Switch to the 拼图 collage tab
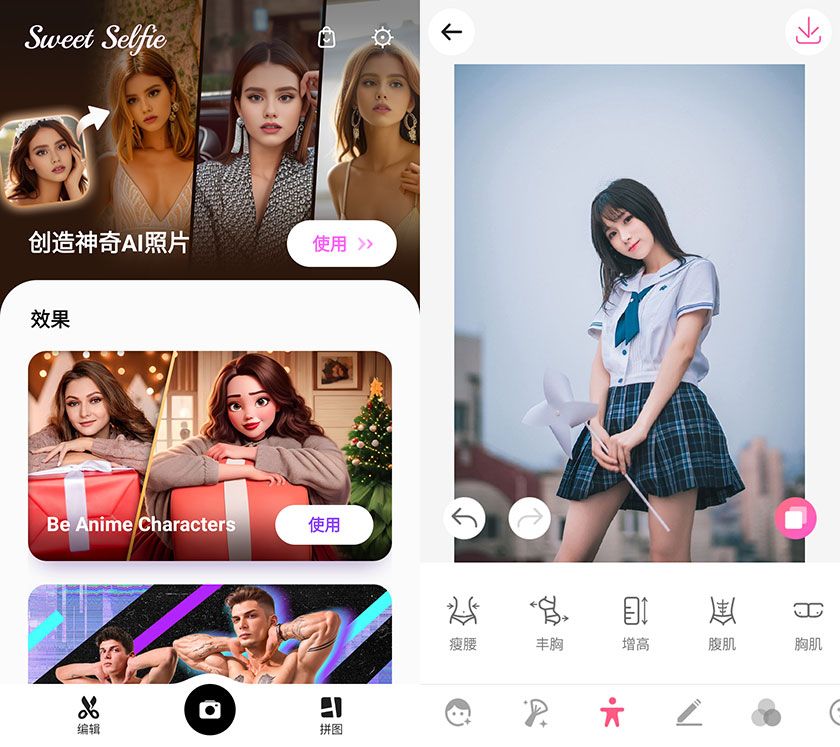 331,714
